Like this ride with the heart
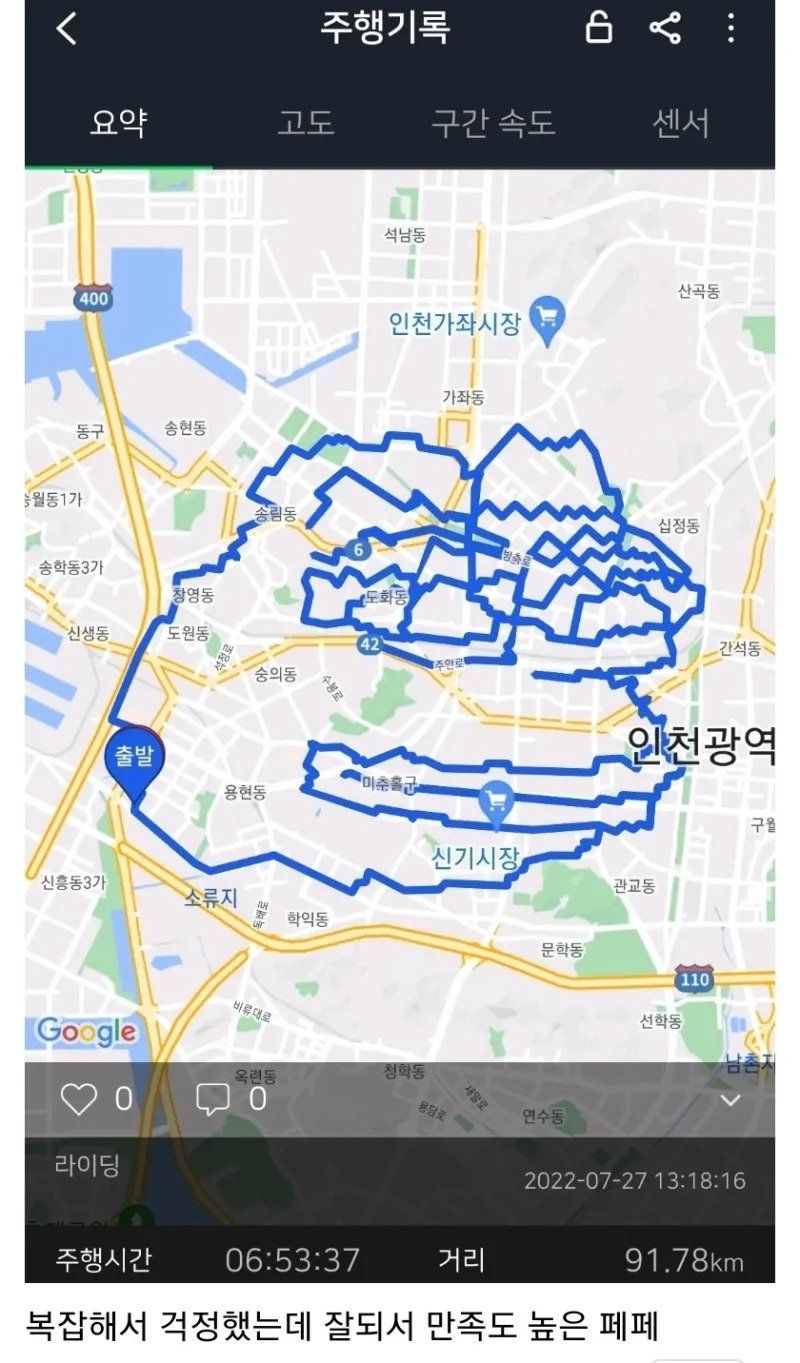Screen dimensions: 800x1363 pyautogui.click(x=80, y=1099)
